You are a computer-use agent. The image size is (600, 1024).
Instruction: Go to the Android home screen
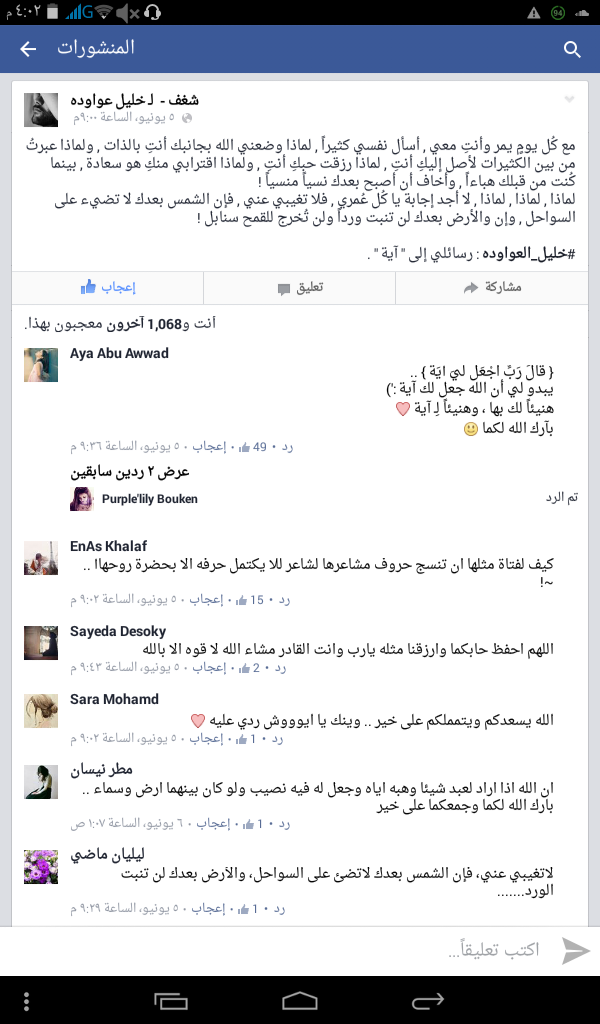[x=300, y=1000]
